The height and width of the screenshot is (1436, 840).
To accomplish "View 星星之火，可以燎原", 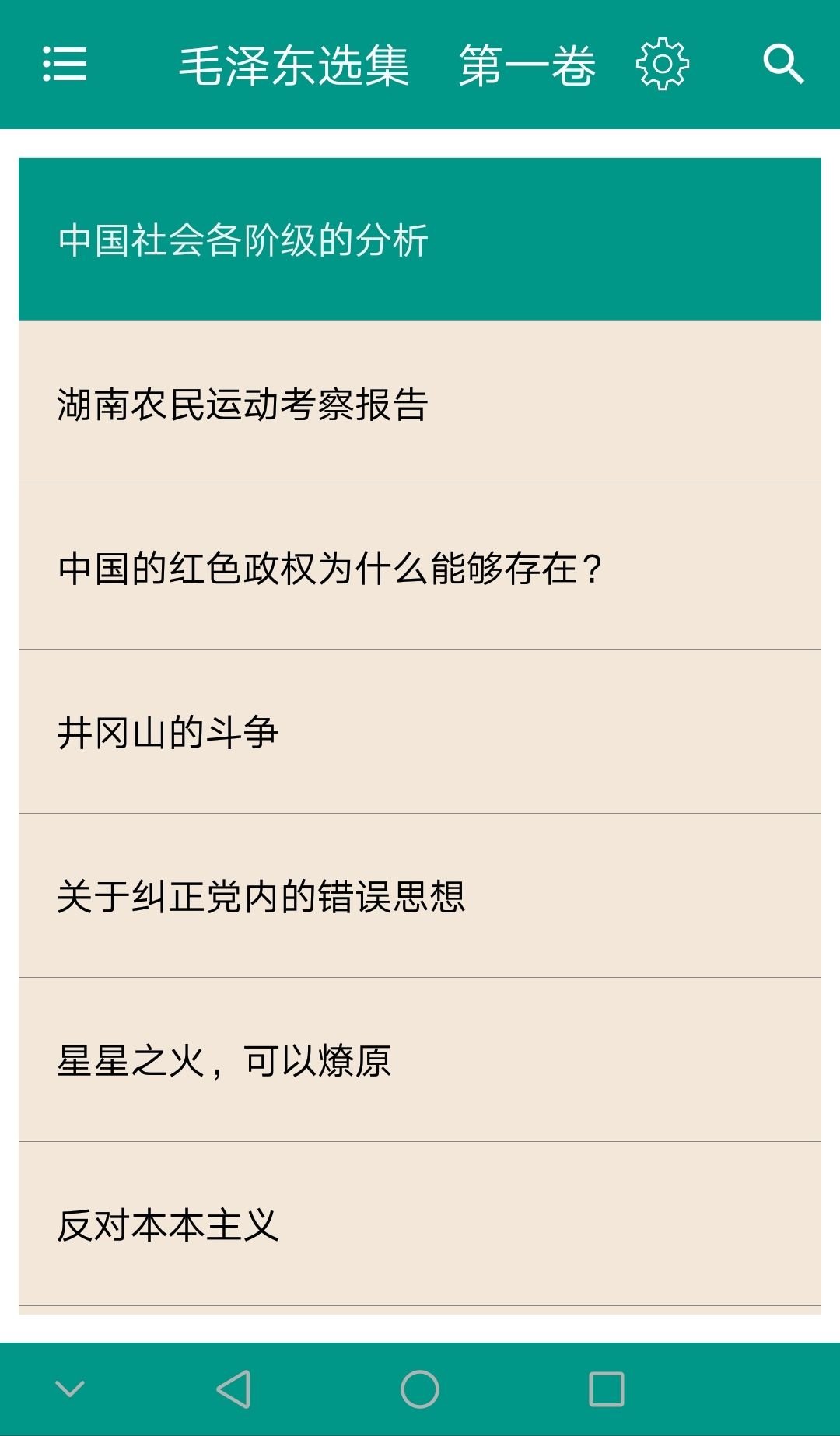I will [420, 1060].
